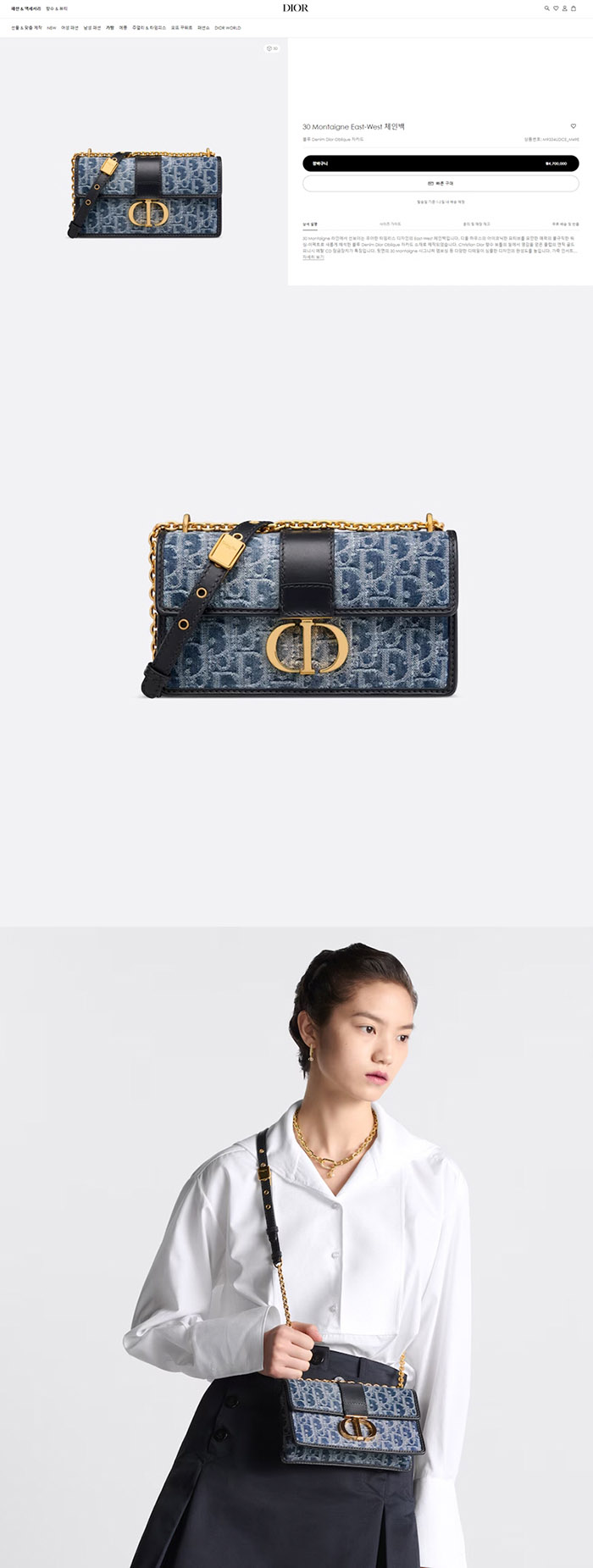Viewport: 593px width, 1568px height.
Task: Open the DIOR WORLD menu
Action: 227,28
